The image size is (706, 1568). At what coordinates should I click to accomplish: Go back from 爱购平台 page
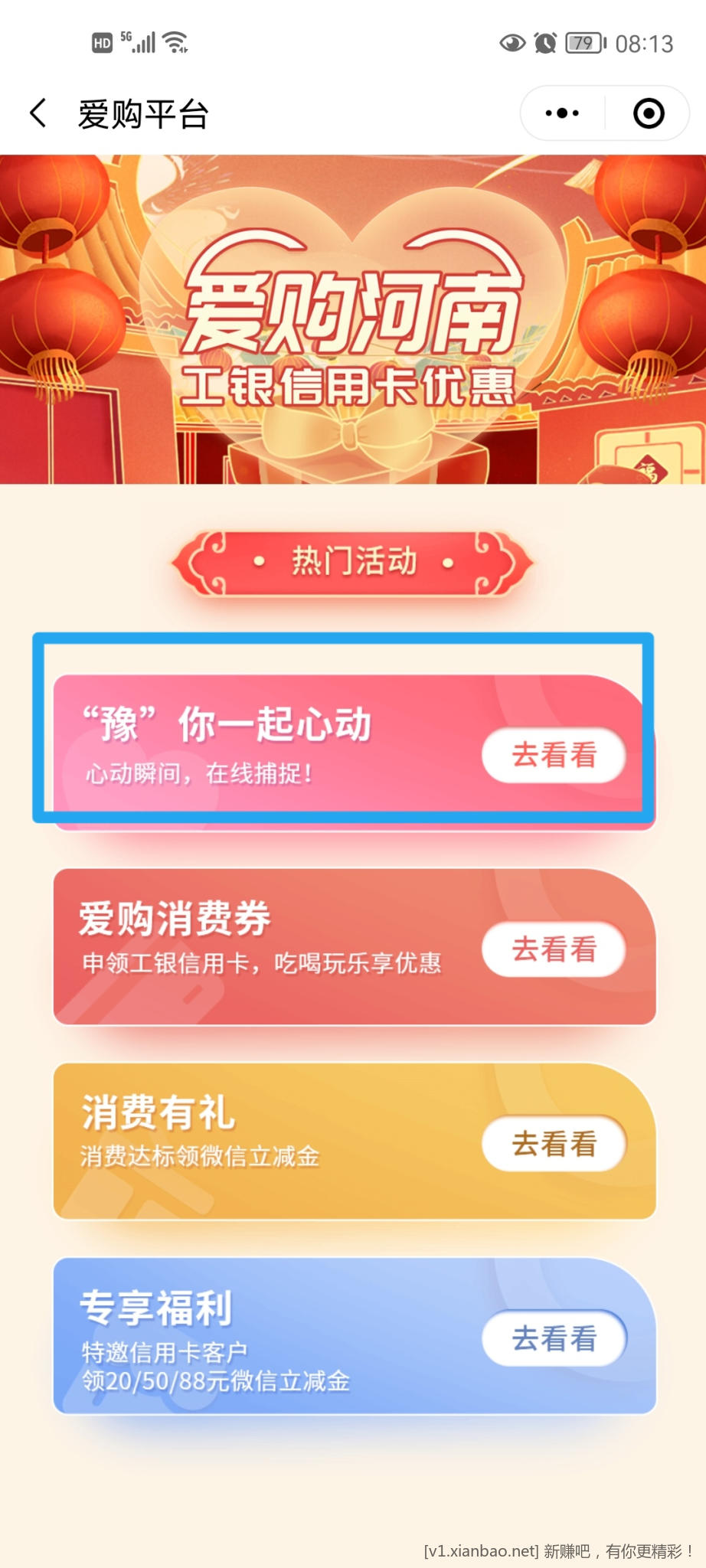38,113
